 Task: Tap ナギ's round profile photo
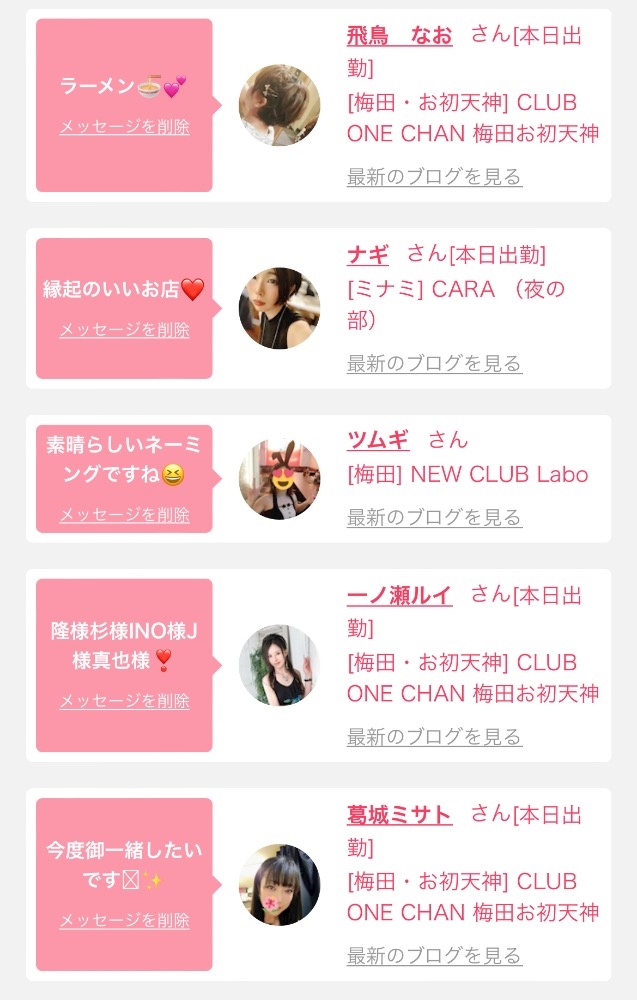279,308
